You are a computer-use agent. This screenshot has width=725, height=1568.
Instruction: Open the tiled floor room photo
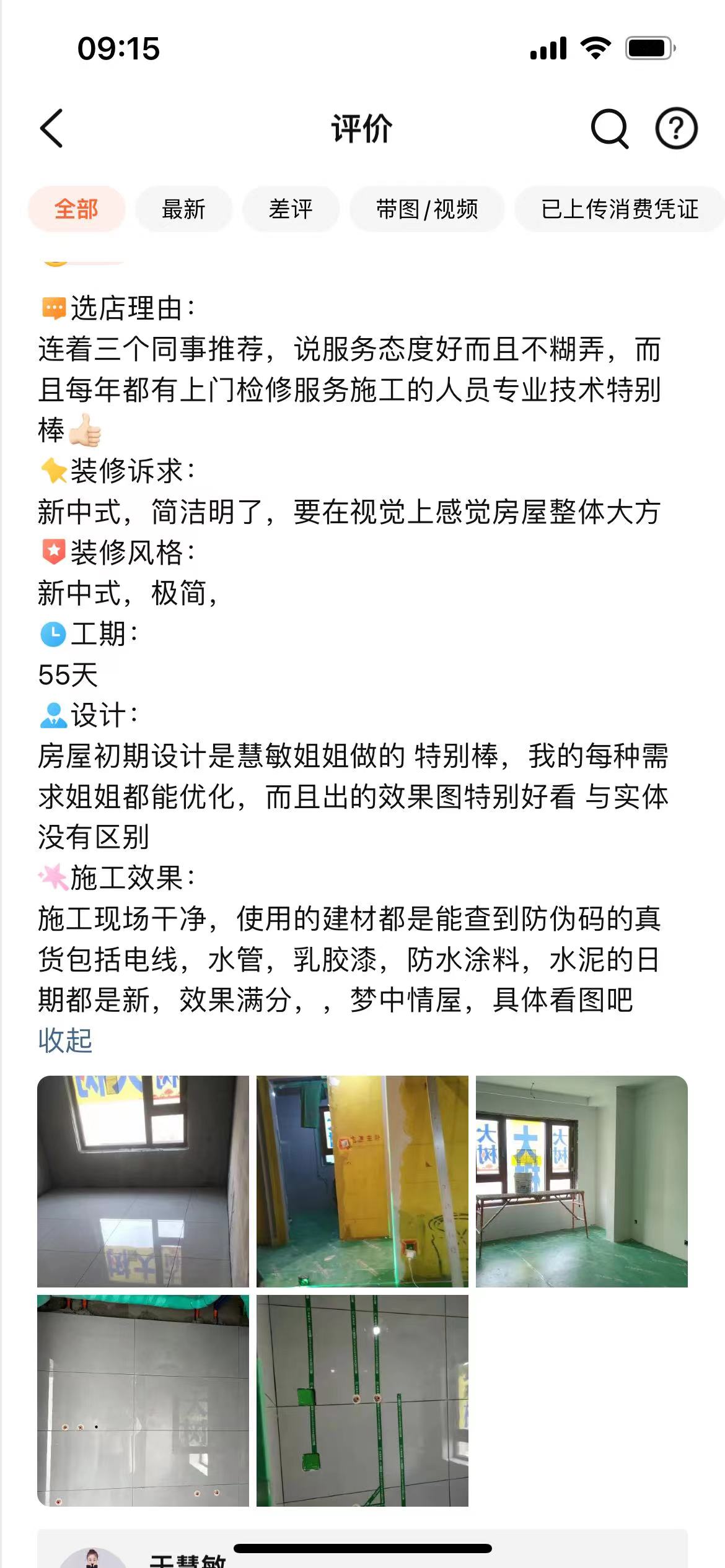tap(143, 1181)
